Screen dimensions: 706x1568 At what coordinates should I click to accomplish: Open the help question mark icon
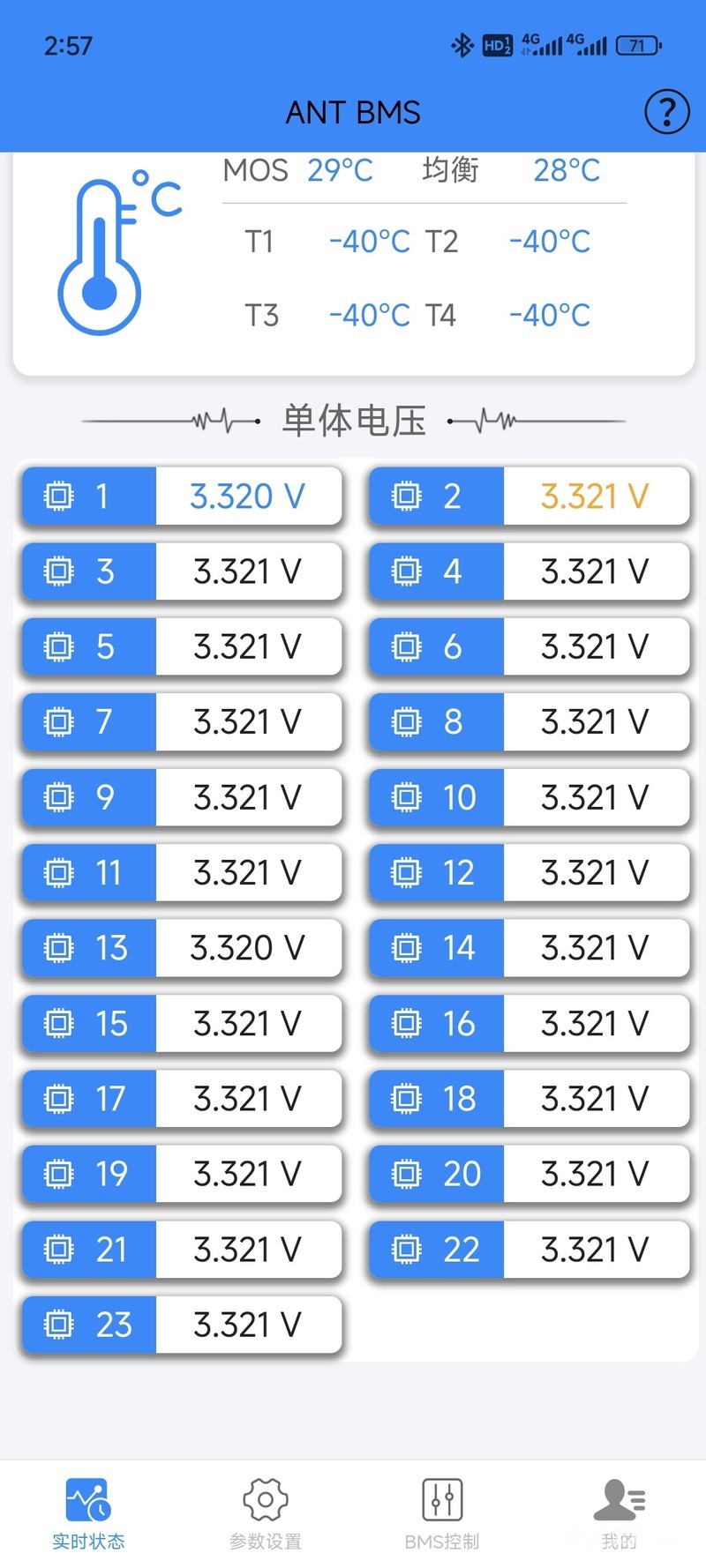click(667, 112)
